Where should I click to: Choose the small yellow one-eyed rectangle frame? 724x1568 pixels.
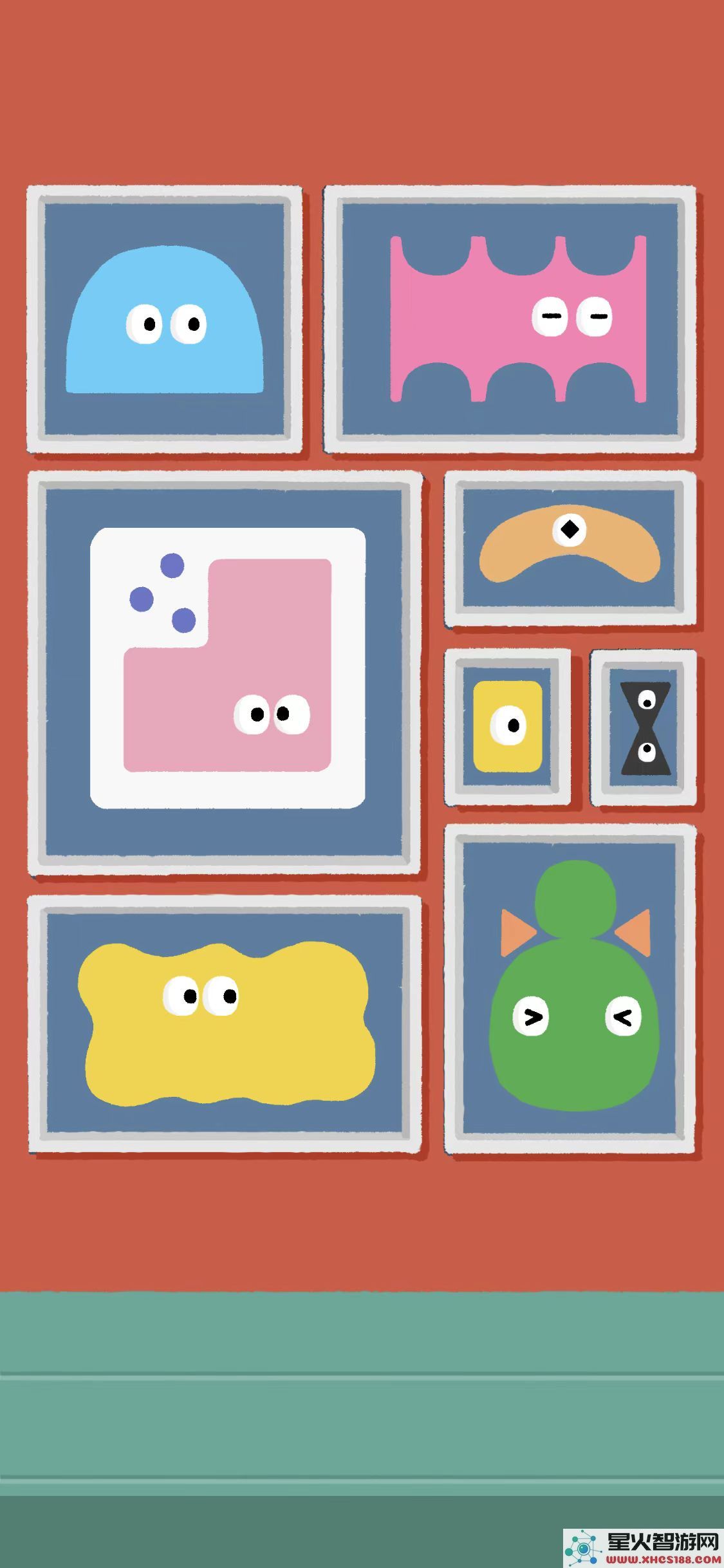point(507,727)
